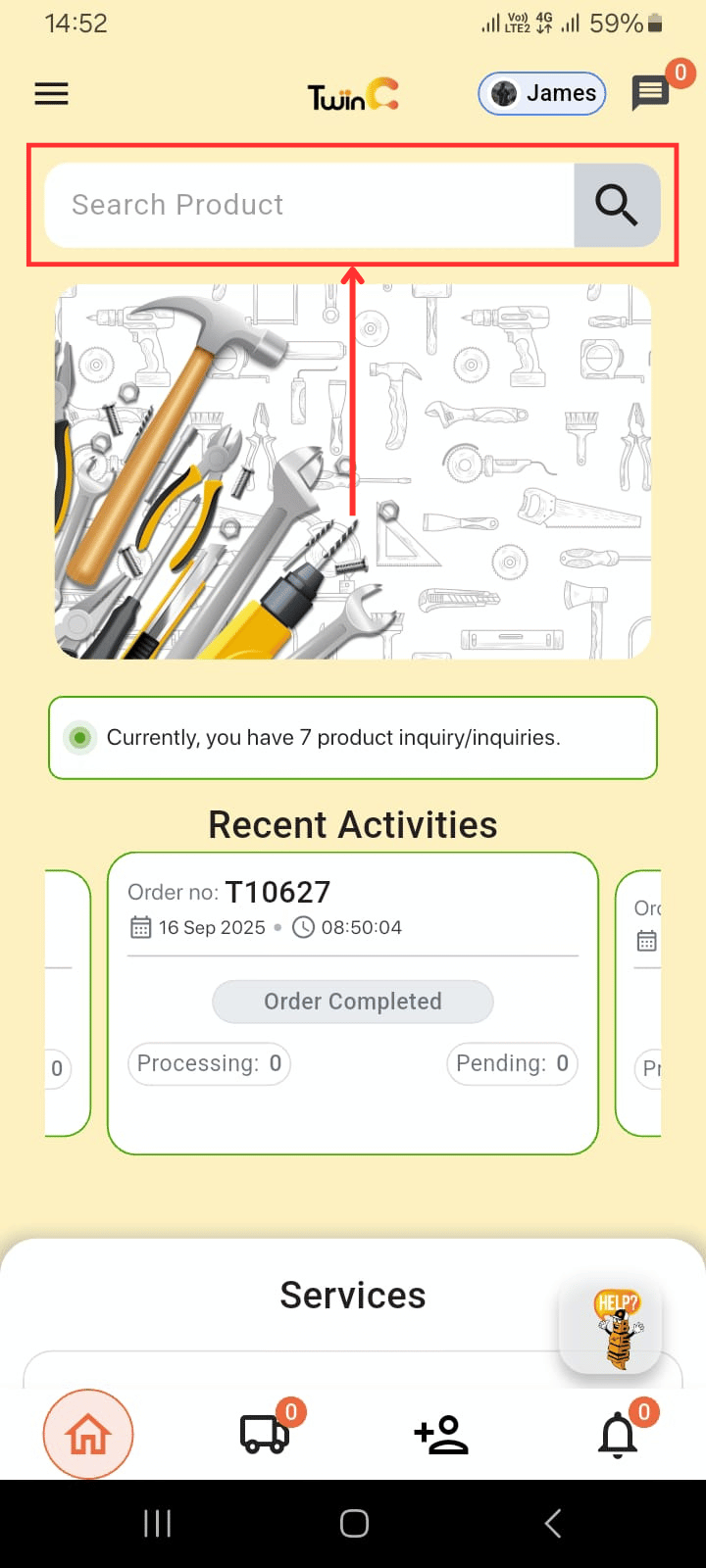This screenshot has height=1568, width=706.
Task: Tap the messages badge showing 0
Action: [681, 73]
